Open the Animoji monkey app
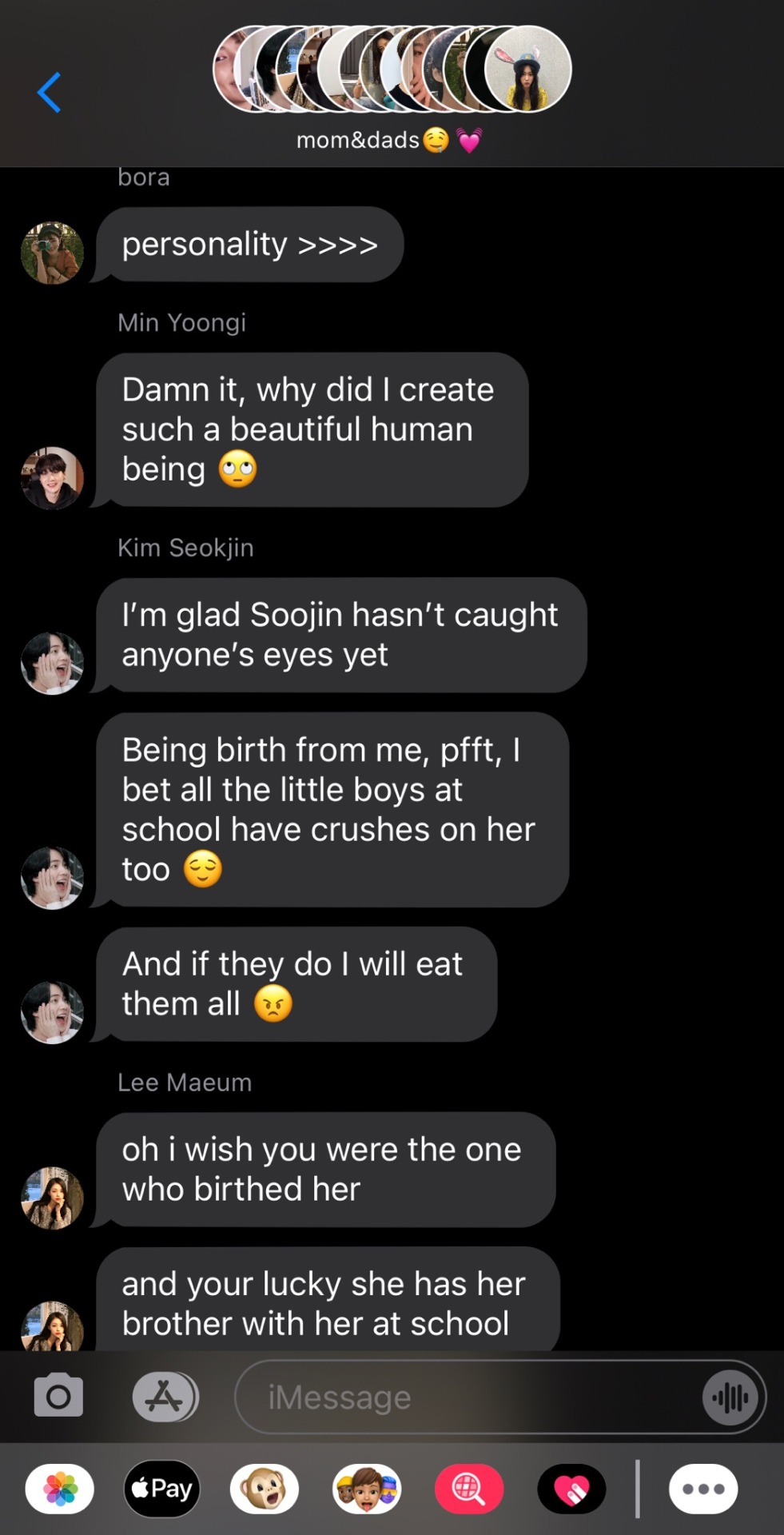The height and width of the screenshot is (1535, 784). coord(265,1489)
